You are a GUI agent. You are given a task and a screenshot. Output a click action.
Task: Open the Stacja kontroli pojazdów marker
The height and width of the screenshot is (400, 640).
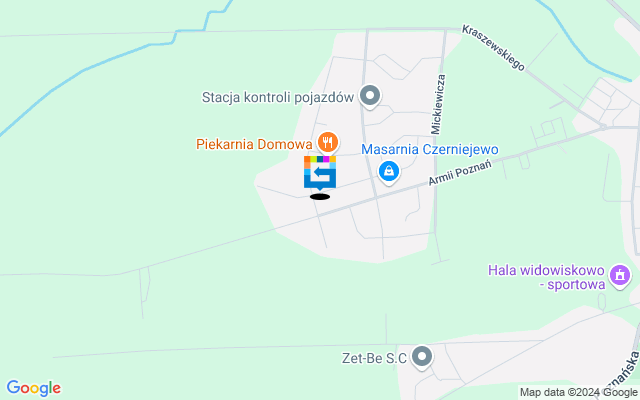click(370, 97)
